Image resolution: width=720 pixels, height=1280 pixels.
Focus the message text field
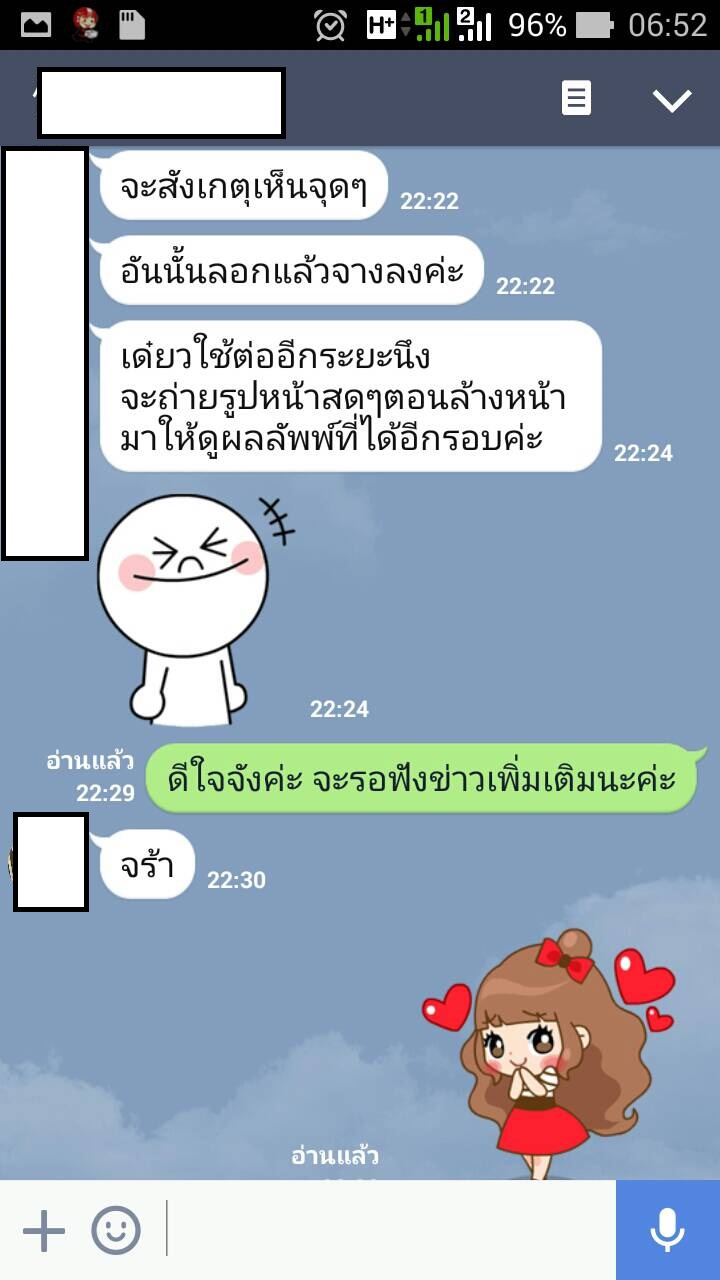[x=390, y=1230]
